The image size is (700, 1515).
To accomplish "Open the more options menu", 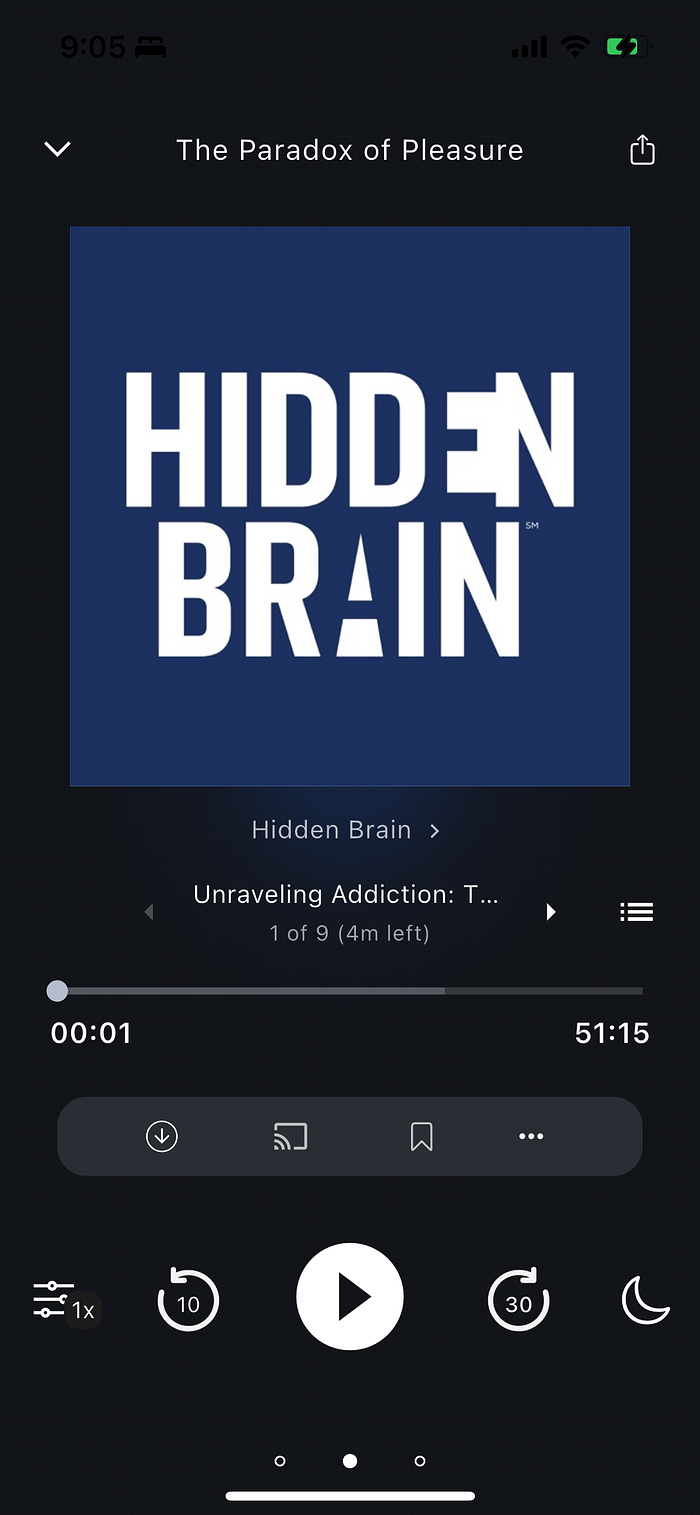I will pyautogui.click(x=531, y=1136).
